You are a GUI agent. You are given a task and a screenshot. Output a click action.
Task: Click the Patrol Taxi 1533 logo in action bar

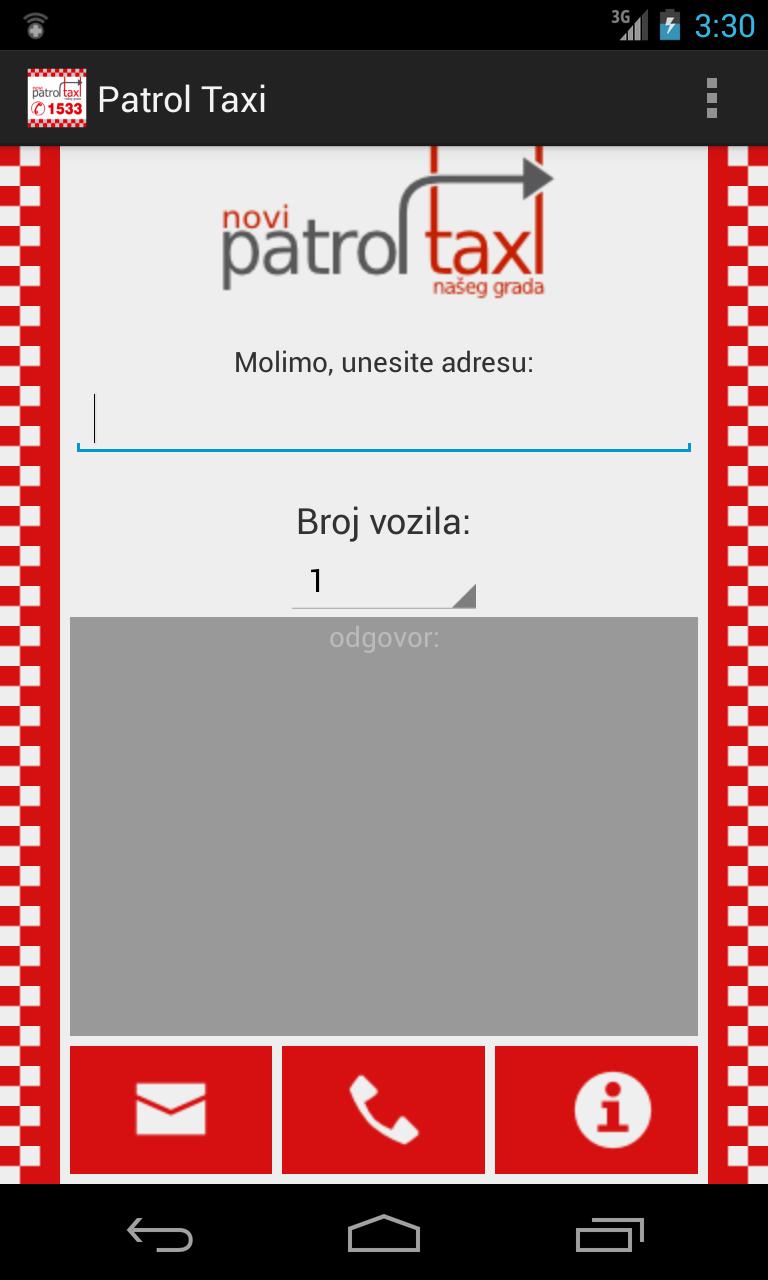point(55,97)
